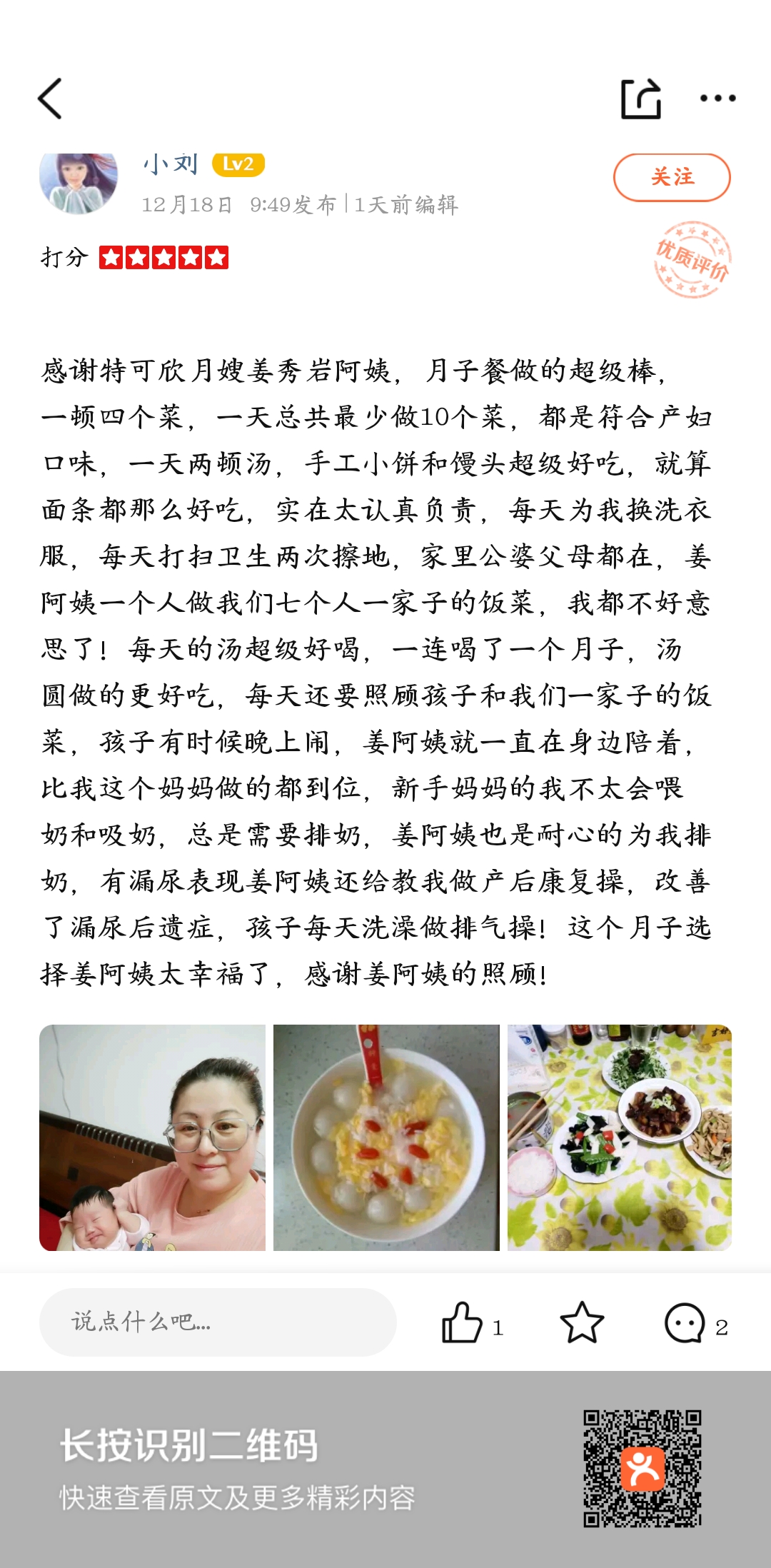The width and height of the screenshot is (771, 1568).
Task: Open the photo of dishes on table
Action: pos(619,1137)
